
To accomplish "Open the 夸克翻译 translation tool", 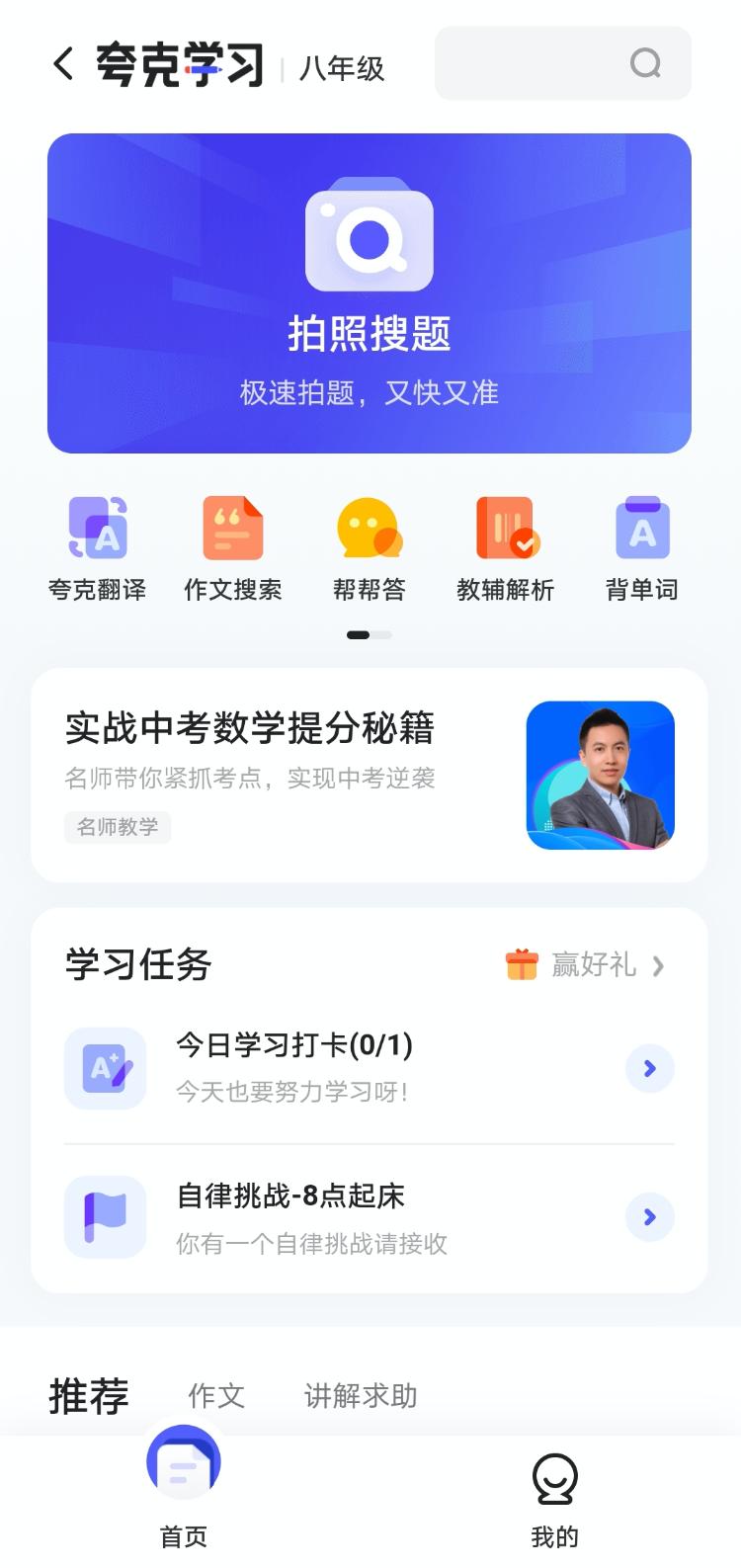I will pos(95,543).
